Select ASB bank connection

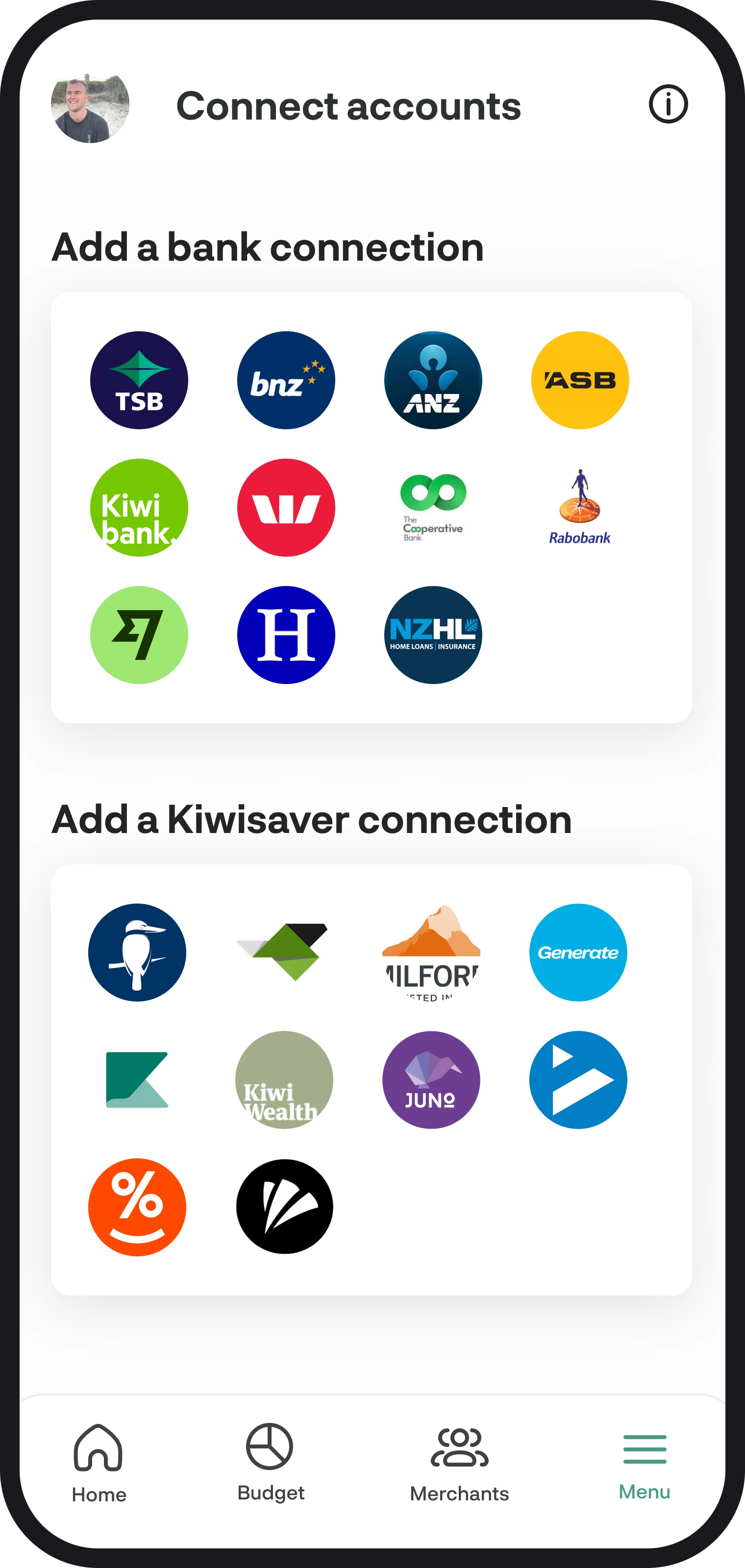pyautogui.click(x=579, y=380)
